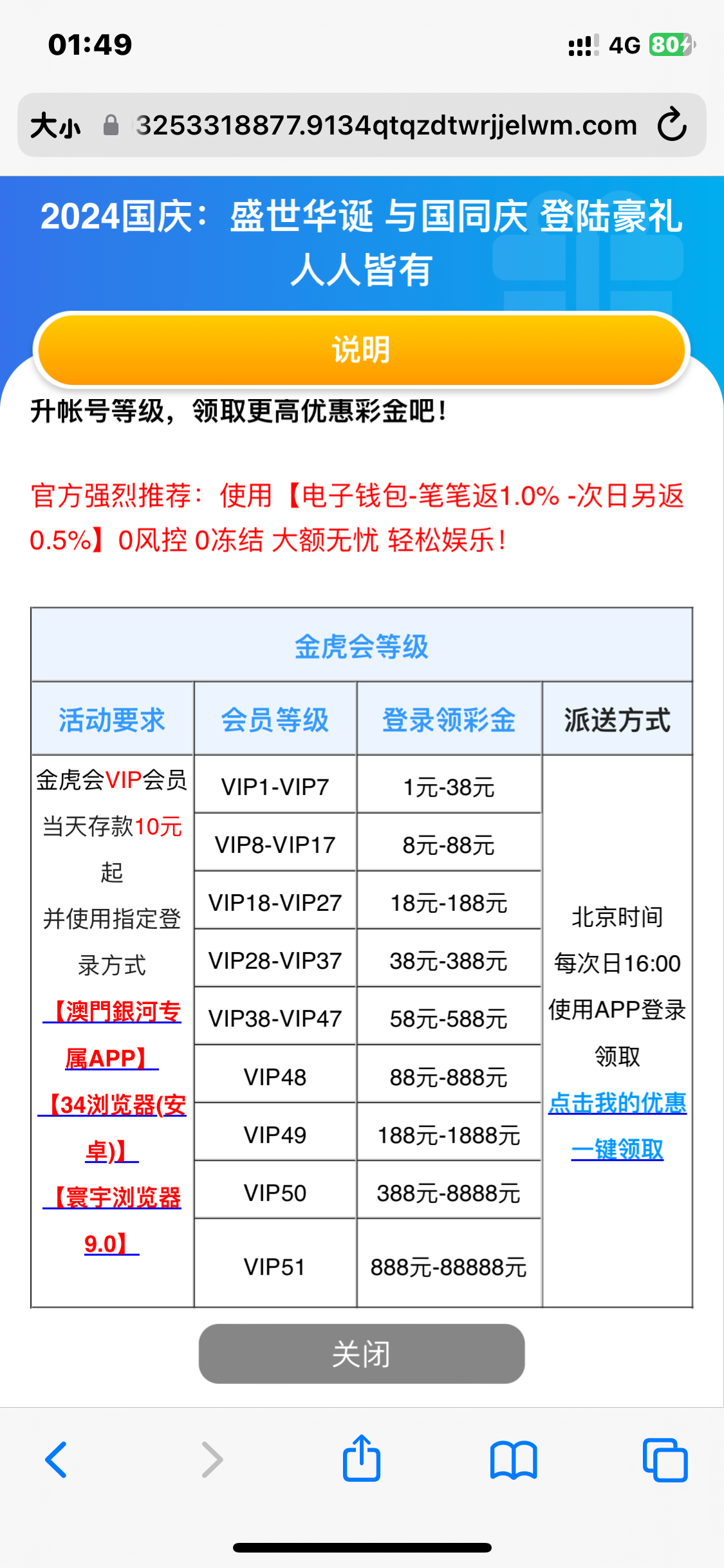Follow the 点击我的优惠一键领取 link
Viewport: 724px width, 1568px height.
(x=617, y=1125)
